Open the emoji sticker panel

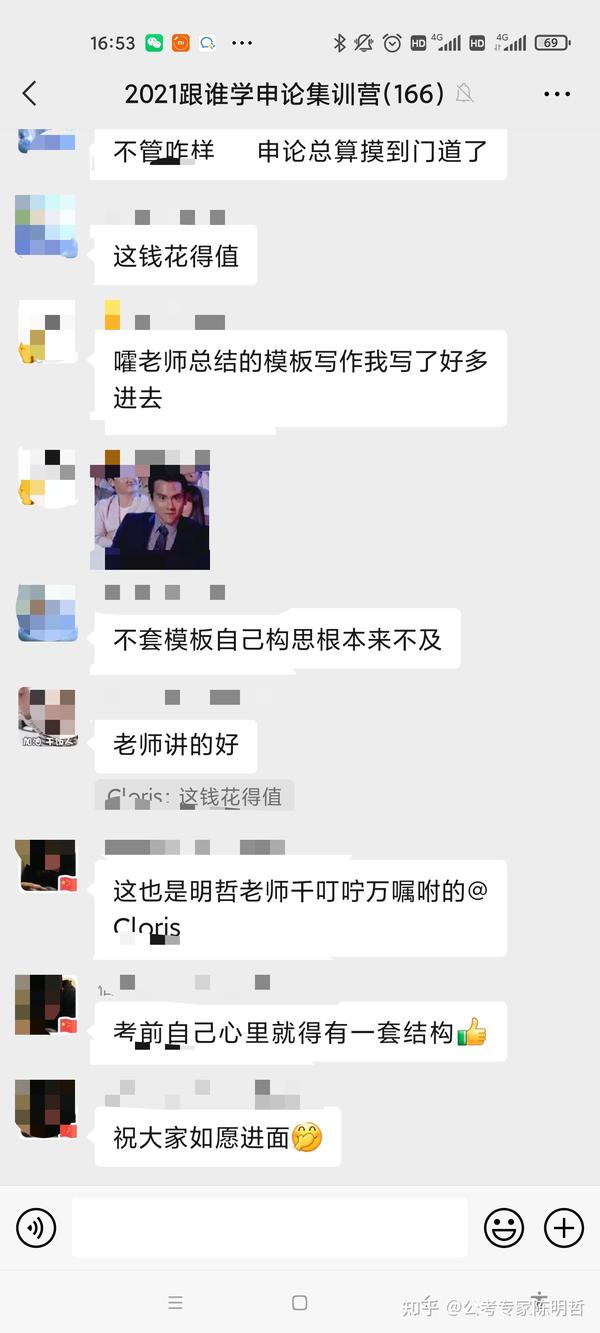pos(504,1227)
